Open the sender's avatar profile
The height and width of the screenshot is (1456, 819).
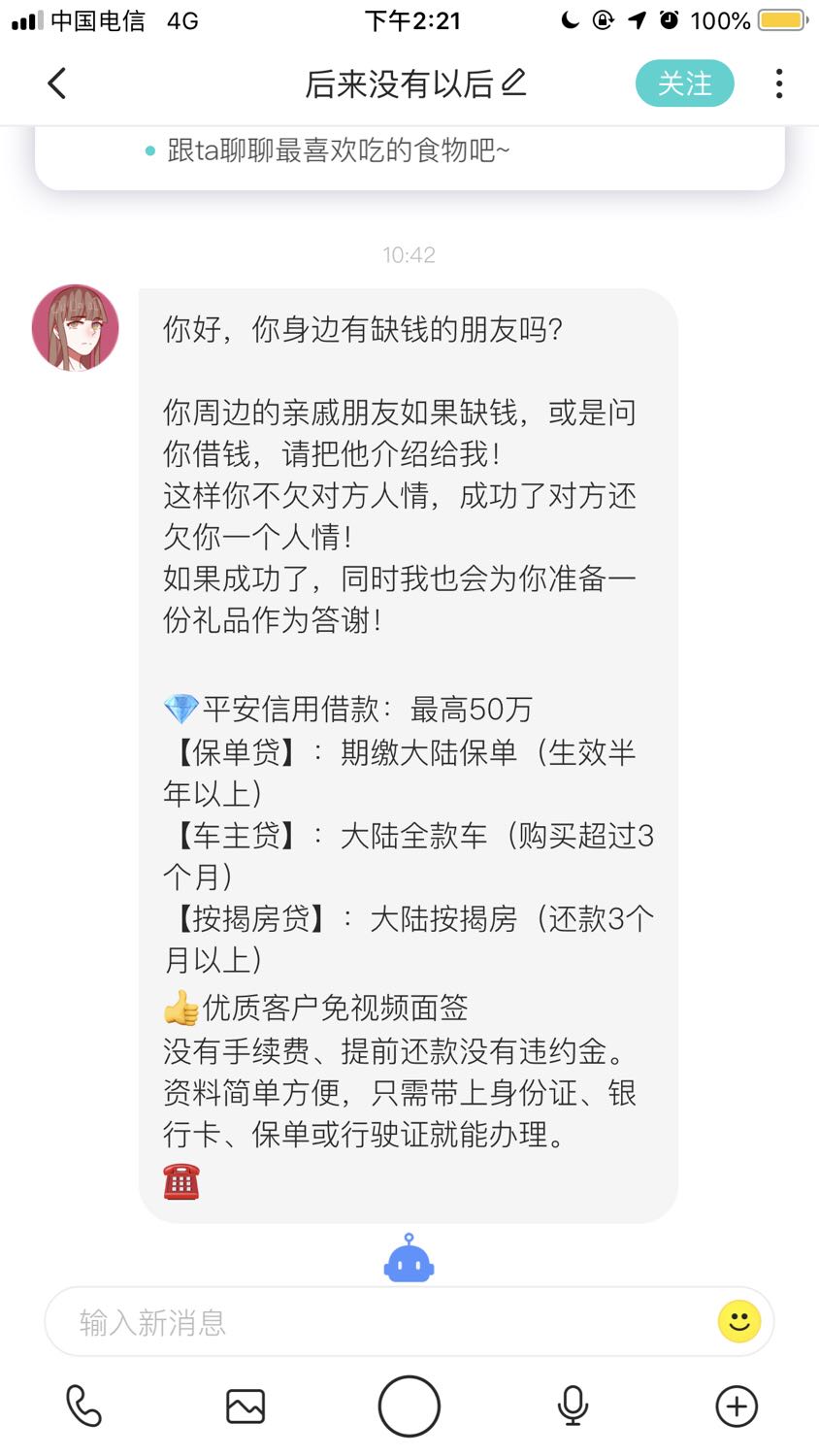pyautogui.click(x=76, y=328)
